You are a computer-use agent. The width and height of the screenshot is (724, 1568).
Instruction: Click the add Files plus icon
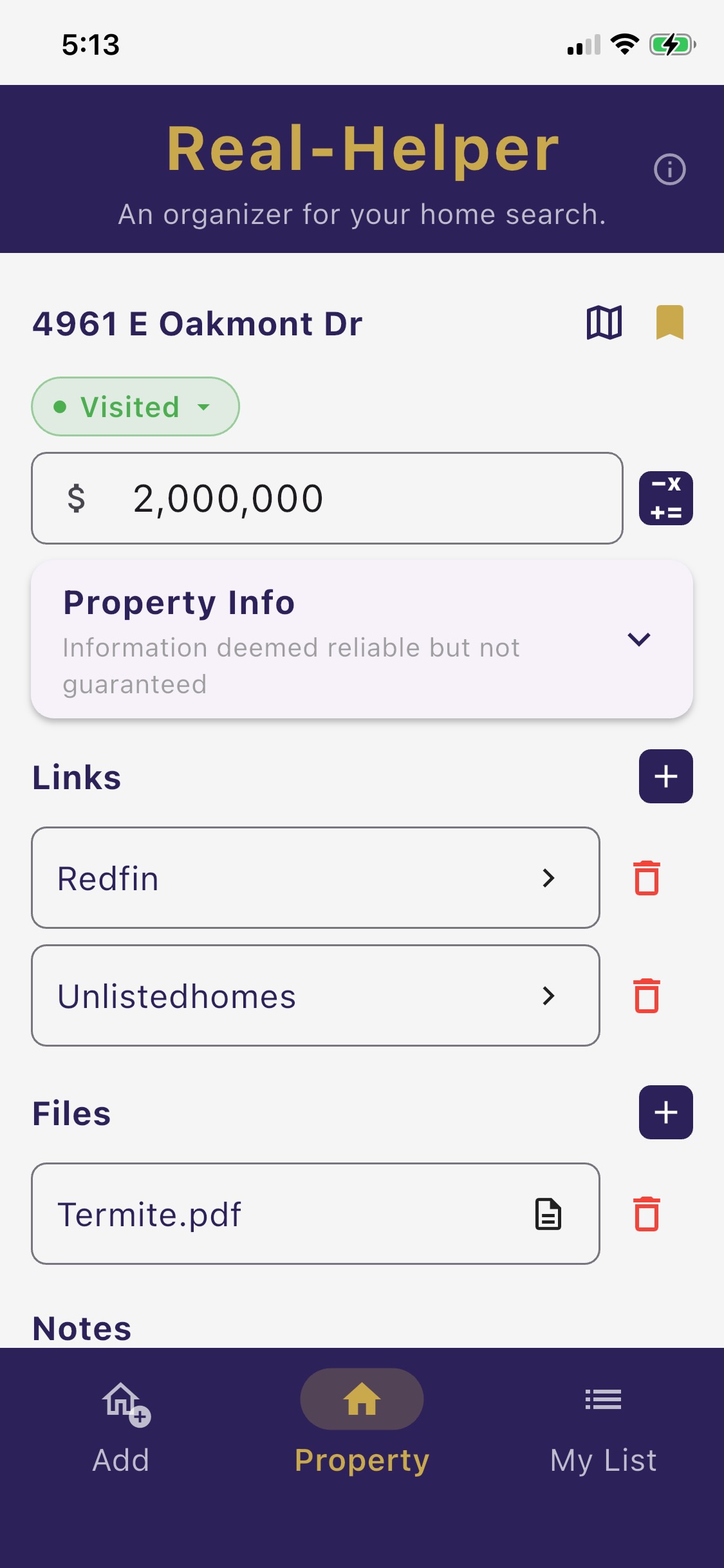click(x=665, y=1112)
